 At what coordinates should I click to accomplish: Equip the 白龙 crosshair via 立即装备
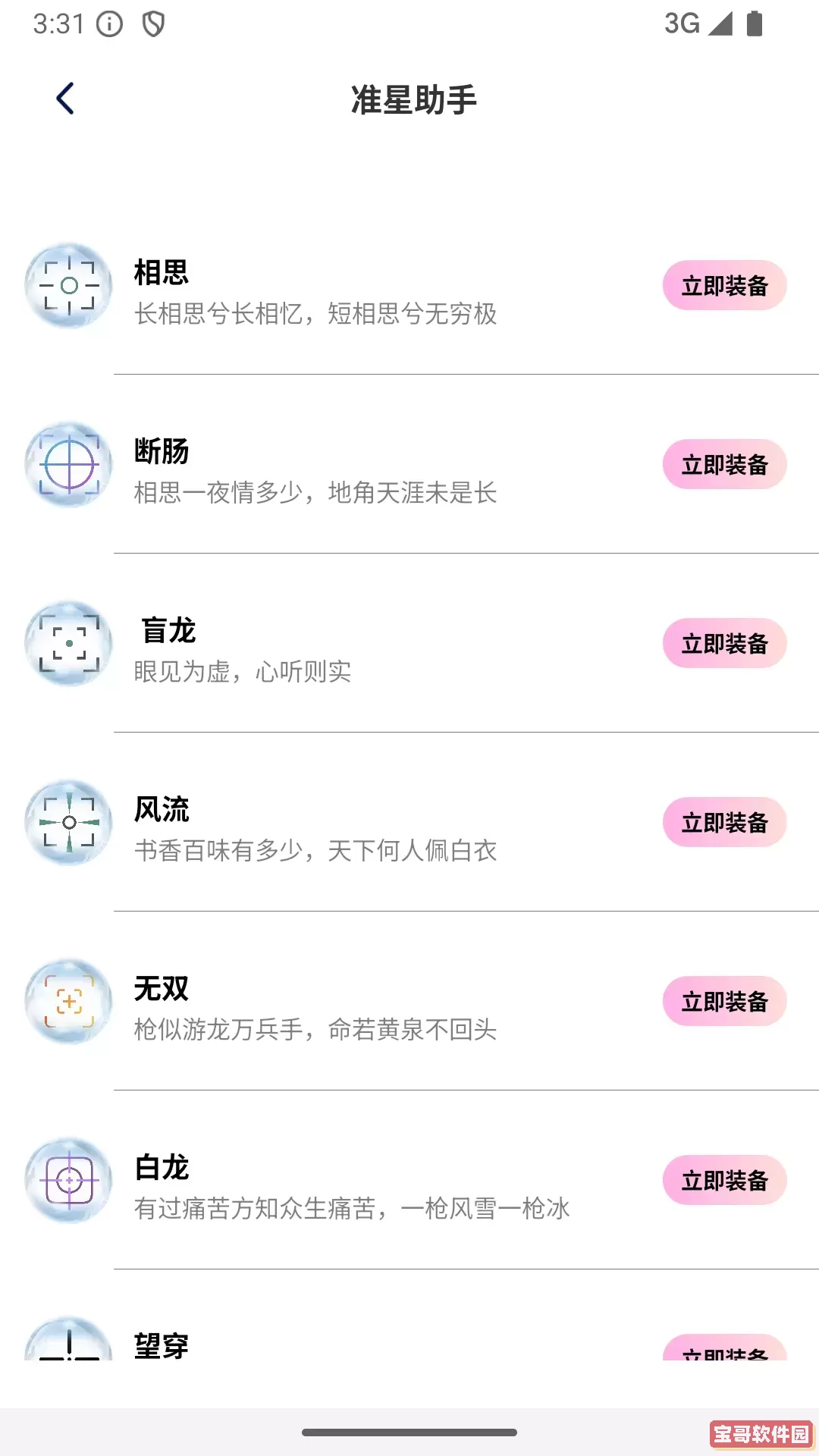tap(723, 1181)
